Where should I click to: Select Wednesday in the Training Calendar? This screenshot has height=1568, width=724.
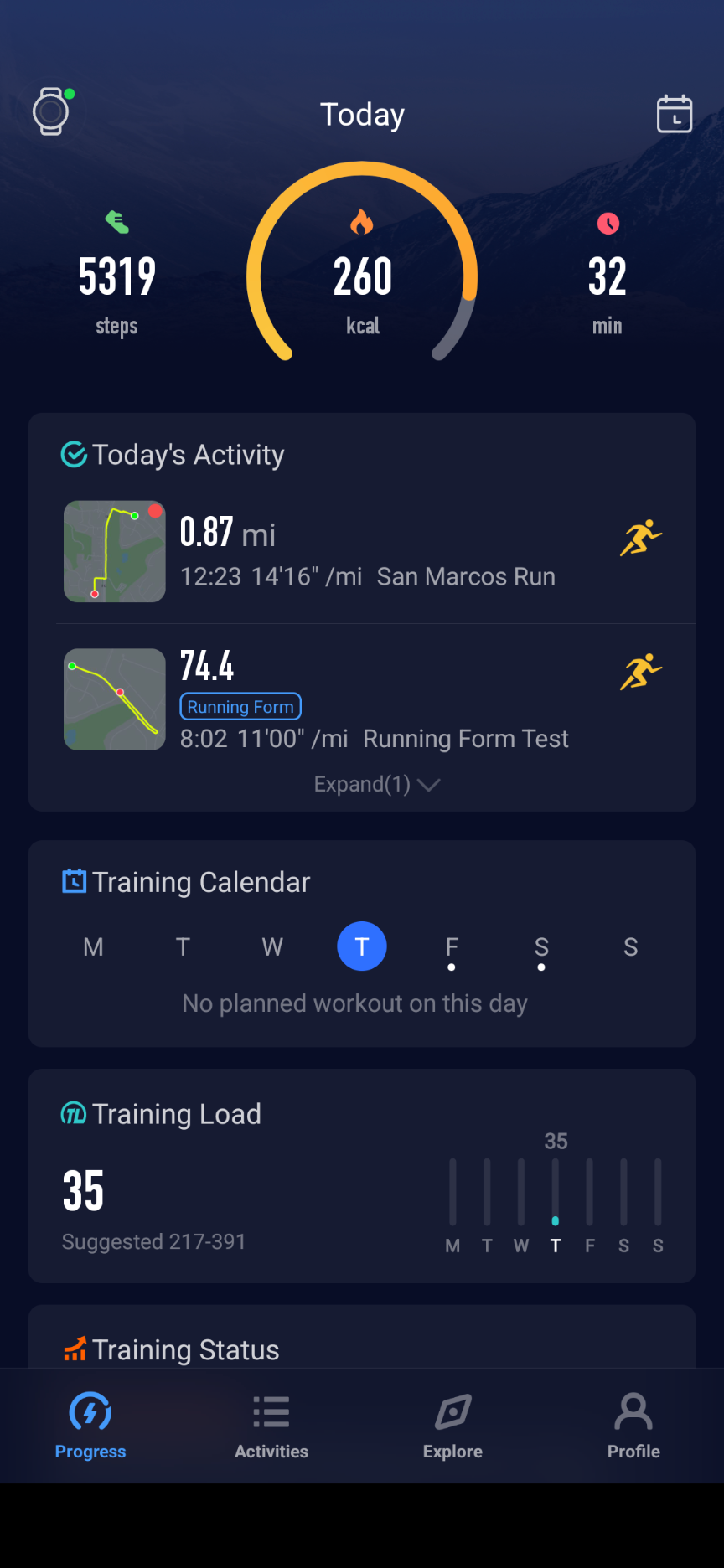click(x=272, y=947)
